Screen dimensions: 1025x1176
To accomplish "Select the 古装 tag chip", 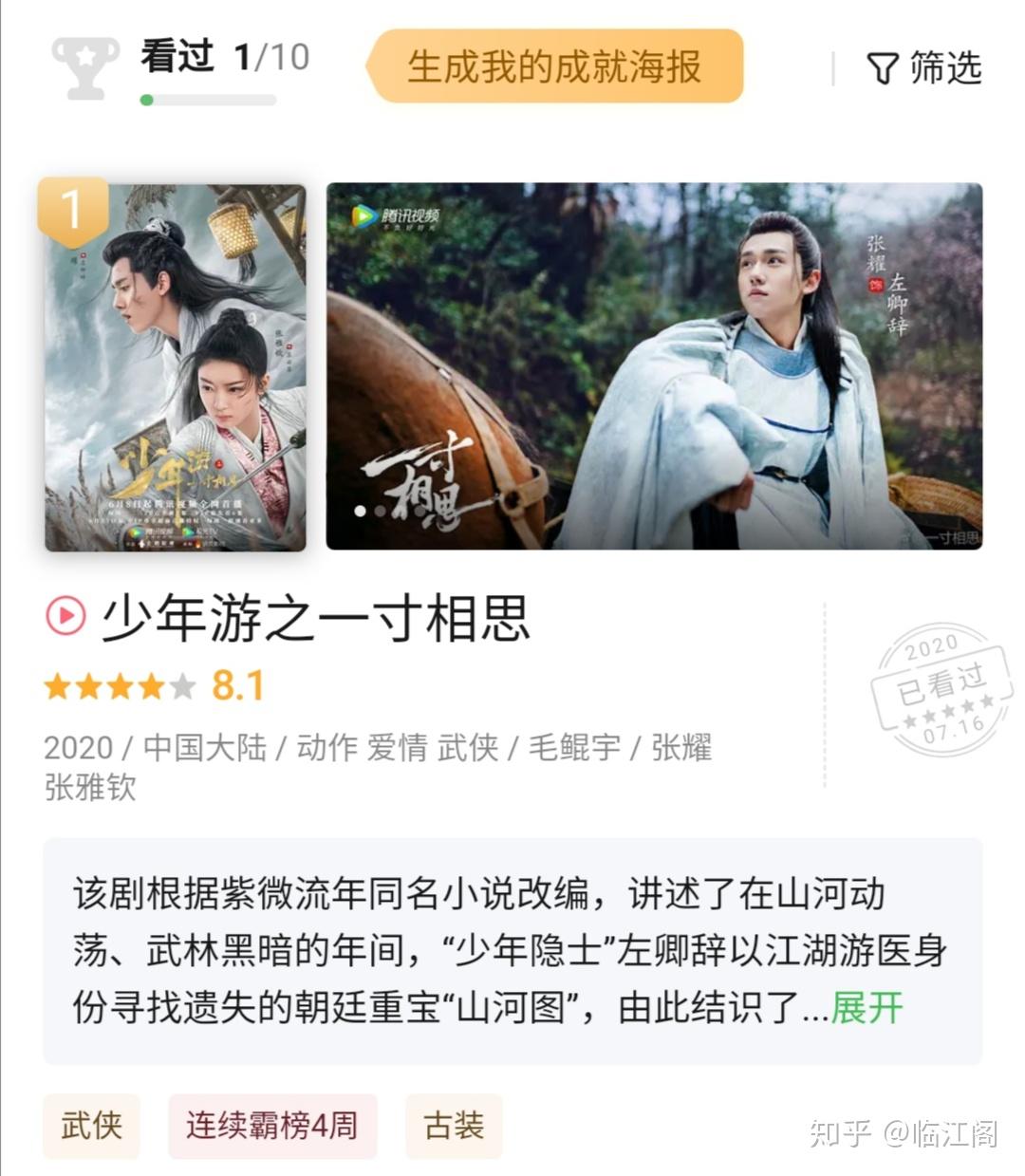I will (x=454, y=1126).
